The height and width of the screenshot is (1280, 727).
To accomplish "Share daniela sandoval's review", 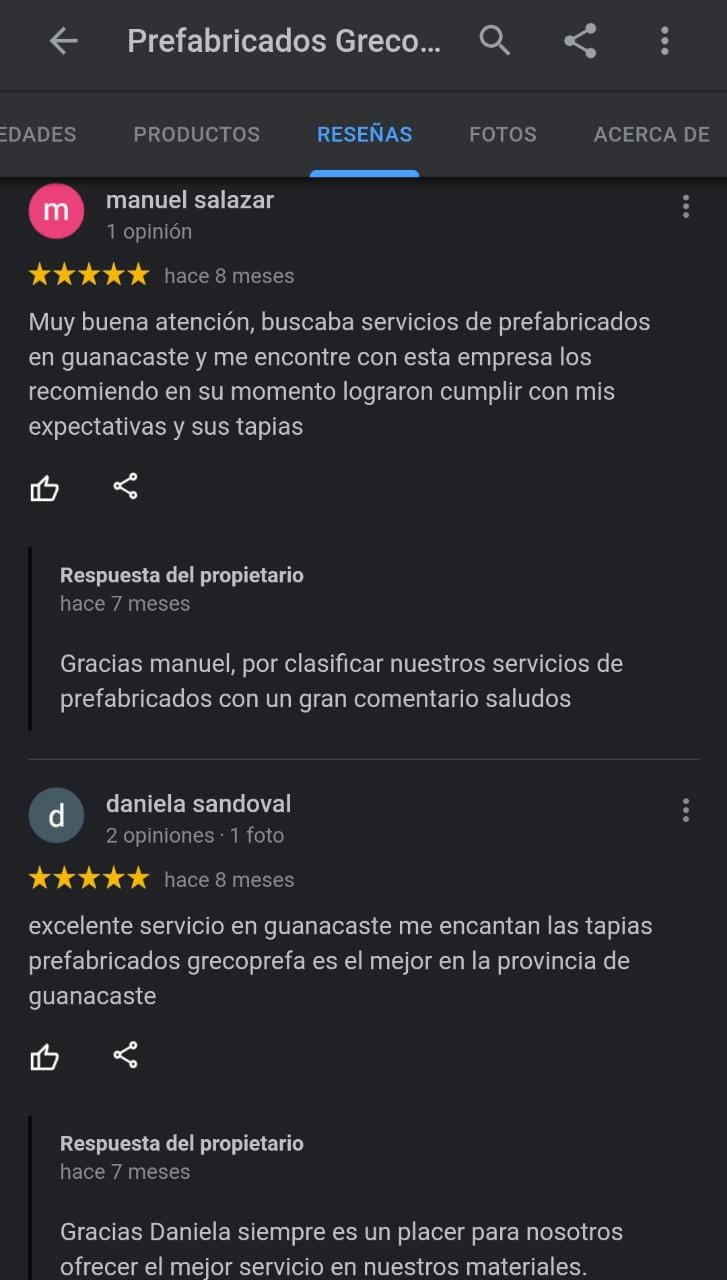I will [125, 1055].
